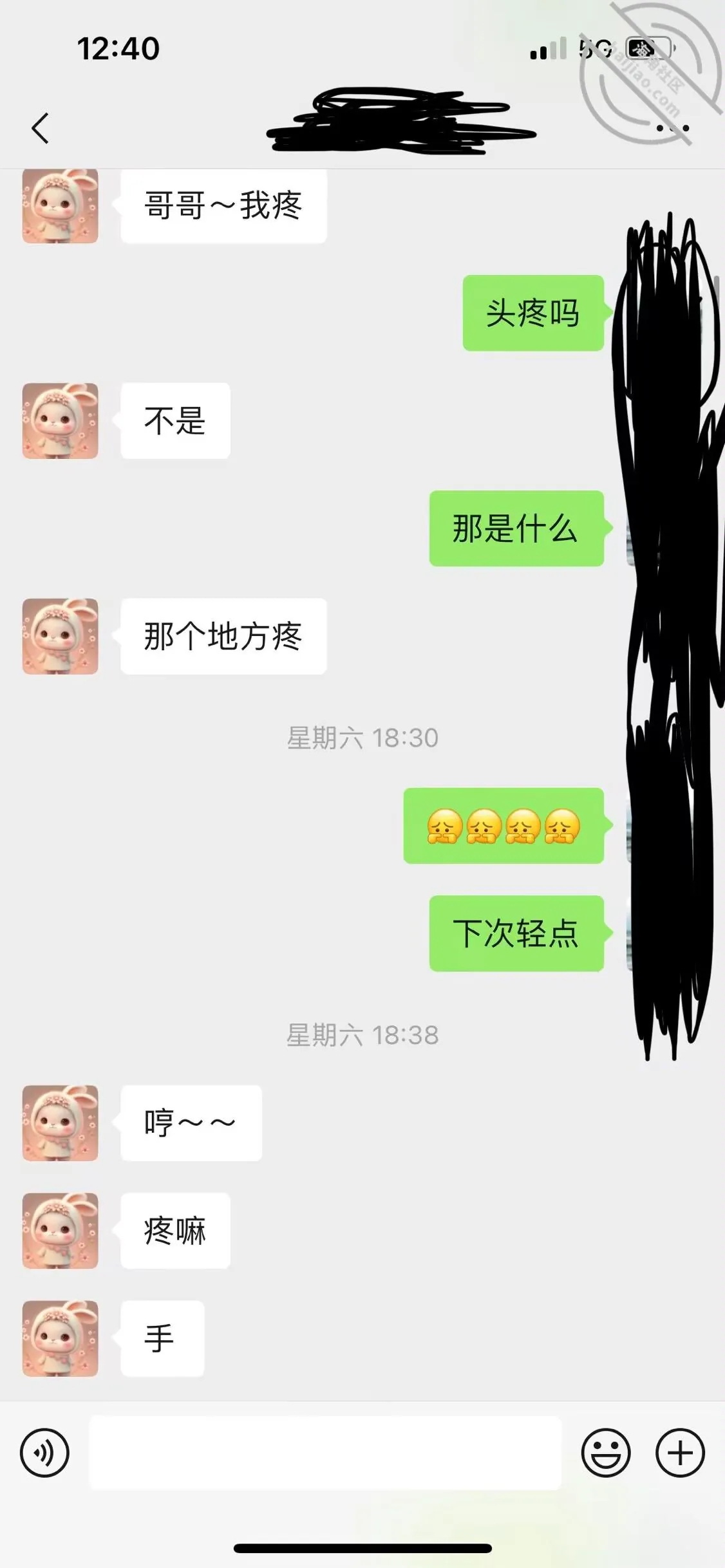Open contact avatar next to 手 message
Screen dimensions: 725x1568
tap(61, 1338)
